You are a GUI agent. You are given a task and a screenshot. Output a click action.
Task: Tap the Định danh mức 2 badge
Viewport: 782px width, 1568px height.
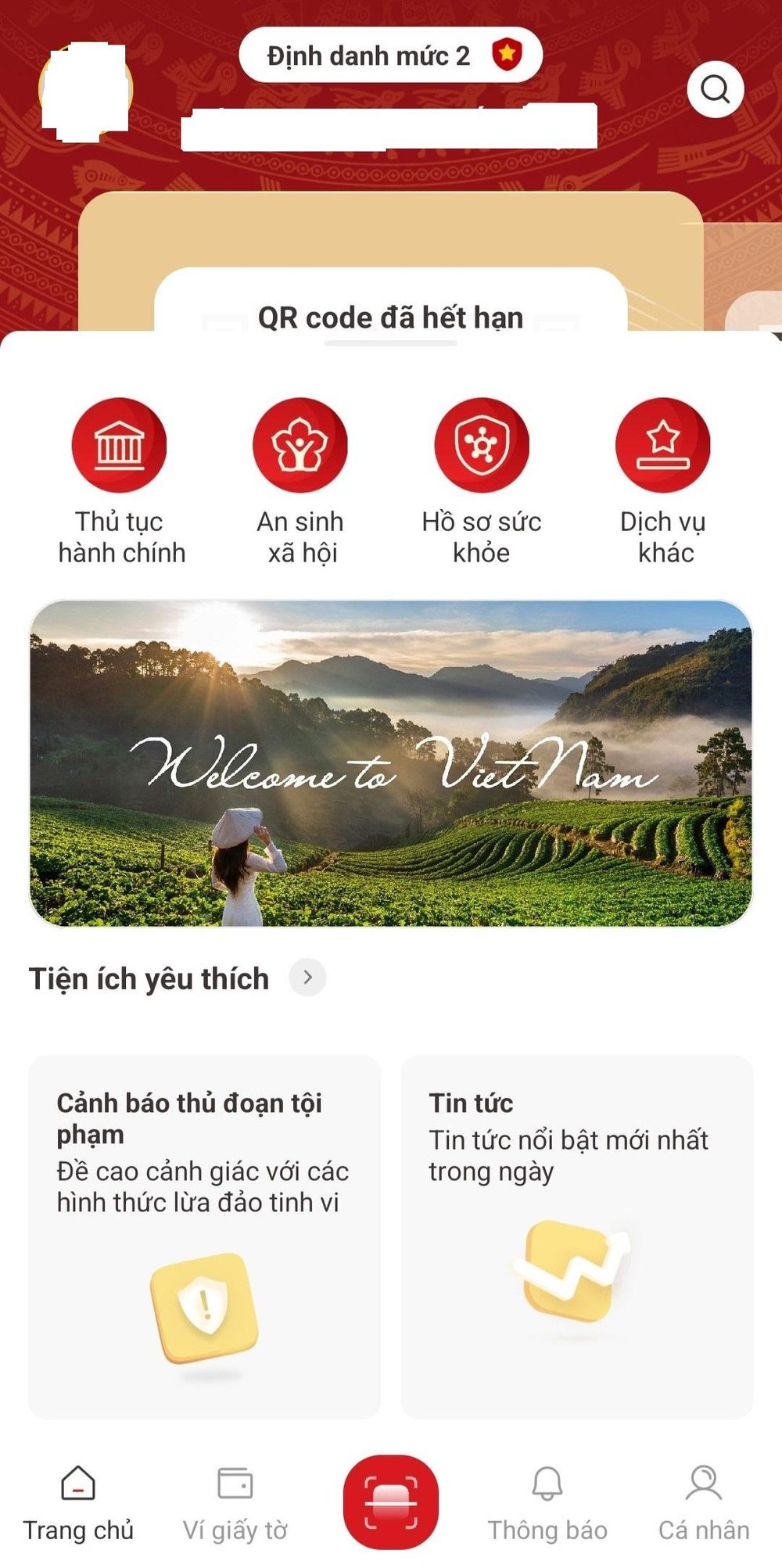pyautogui.click(x=390, y=56)
